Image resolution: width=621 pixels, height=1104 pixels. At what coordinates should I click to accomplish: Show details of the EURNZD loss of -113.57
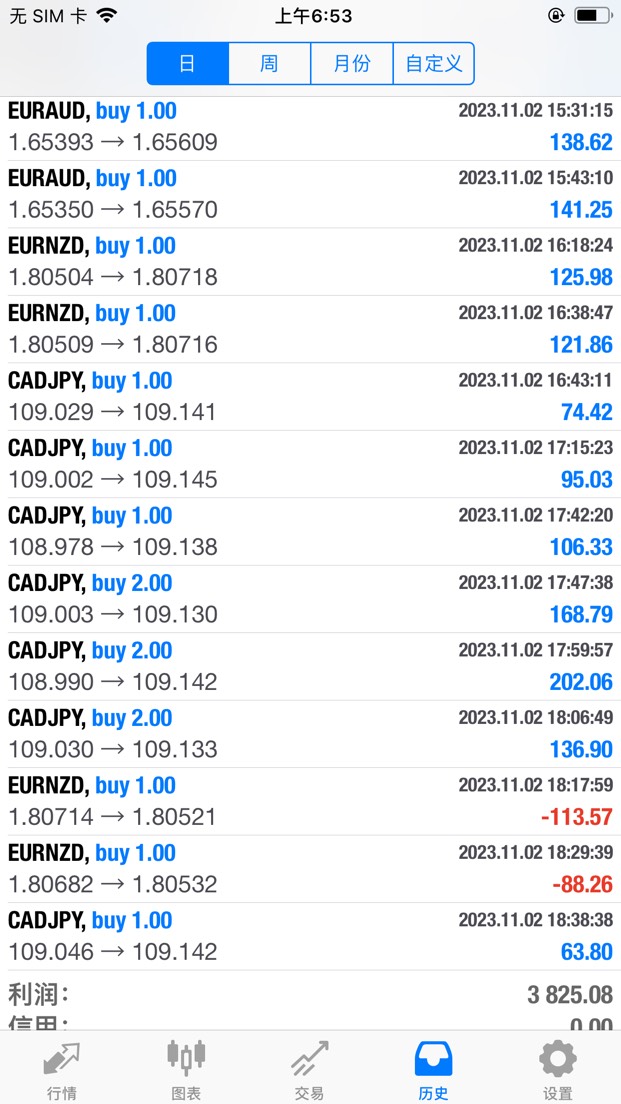click(x=310, y=801)
